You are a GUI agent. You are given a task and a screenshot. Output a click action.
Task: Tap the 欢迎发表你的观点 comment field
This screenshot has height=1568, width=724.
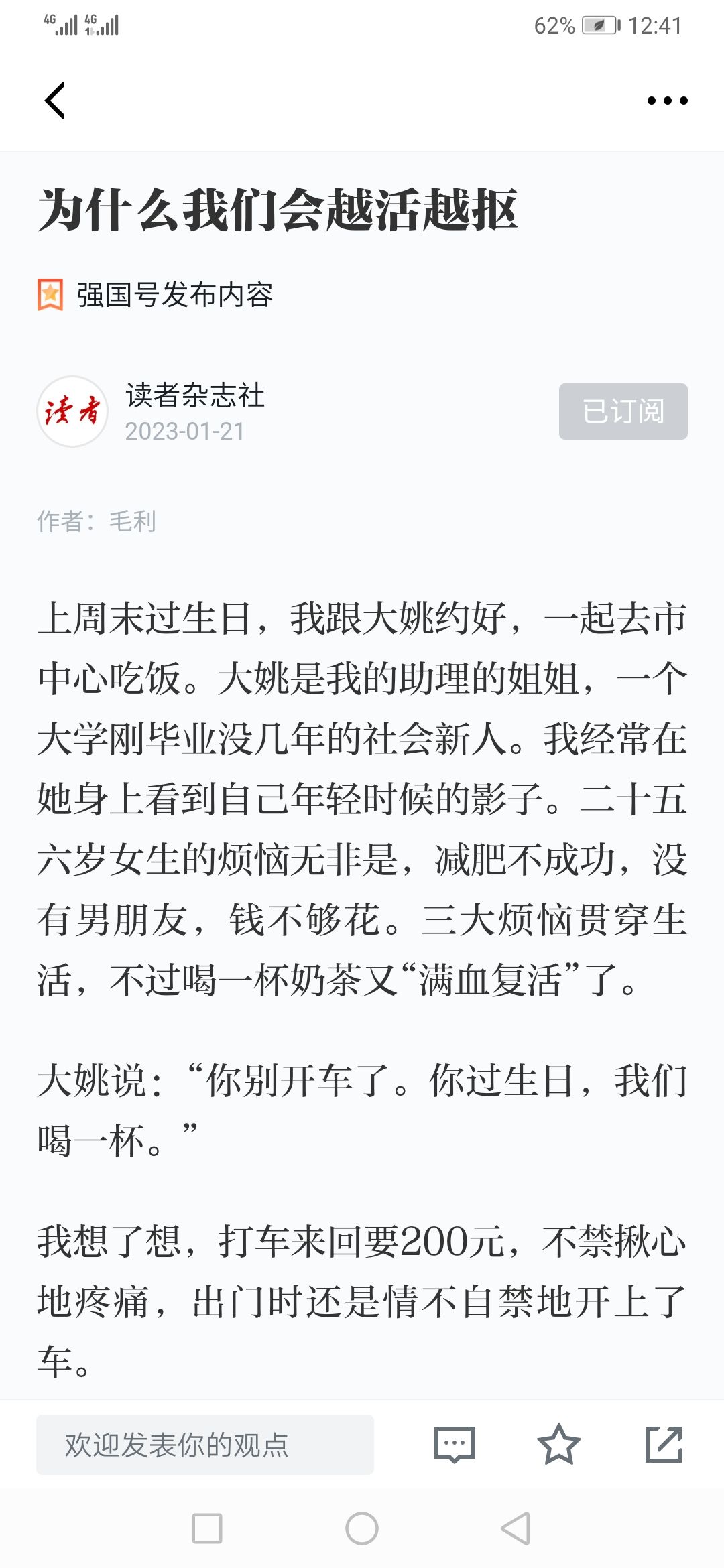(205, 1445)
